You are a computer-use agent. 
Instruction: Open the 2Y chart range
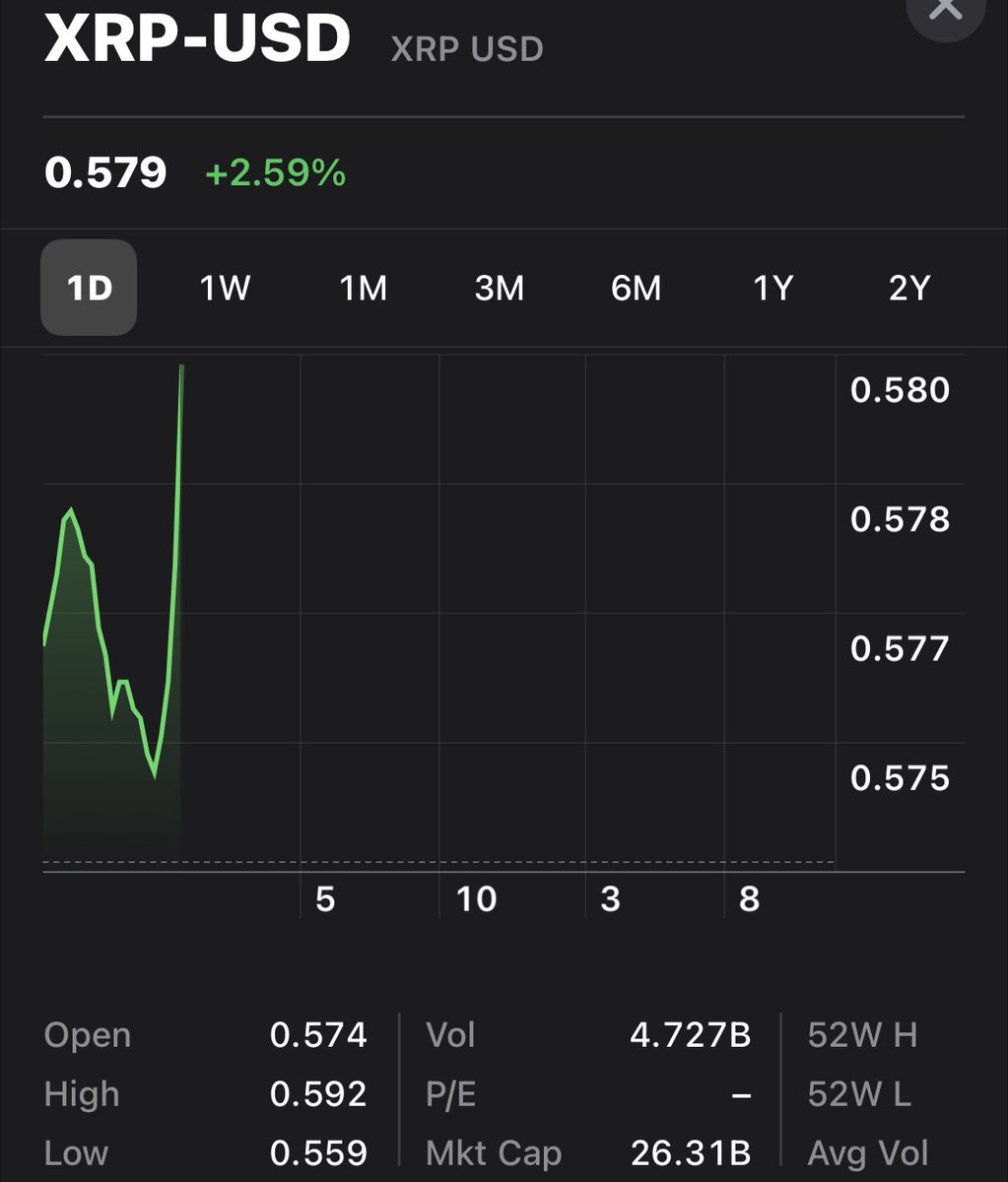908,289
